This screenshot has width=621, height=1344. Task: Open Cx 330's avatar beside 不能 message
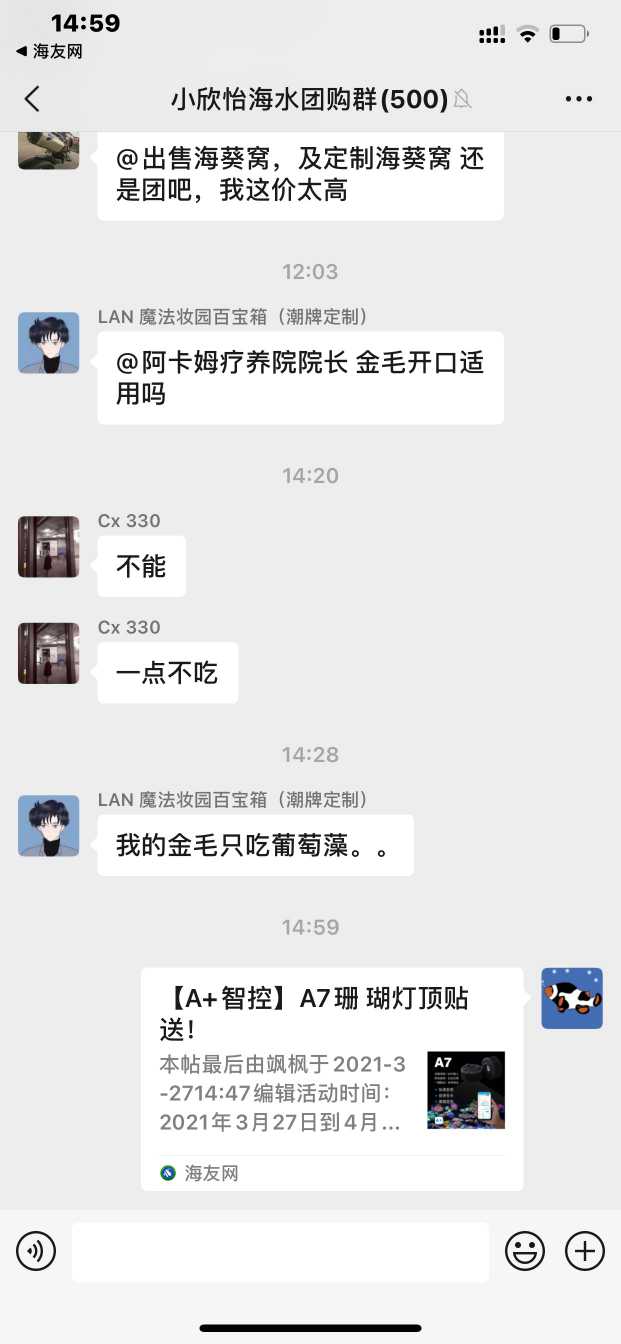point(49,547)
